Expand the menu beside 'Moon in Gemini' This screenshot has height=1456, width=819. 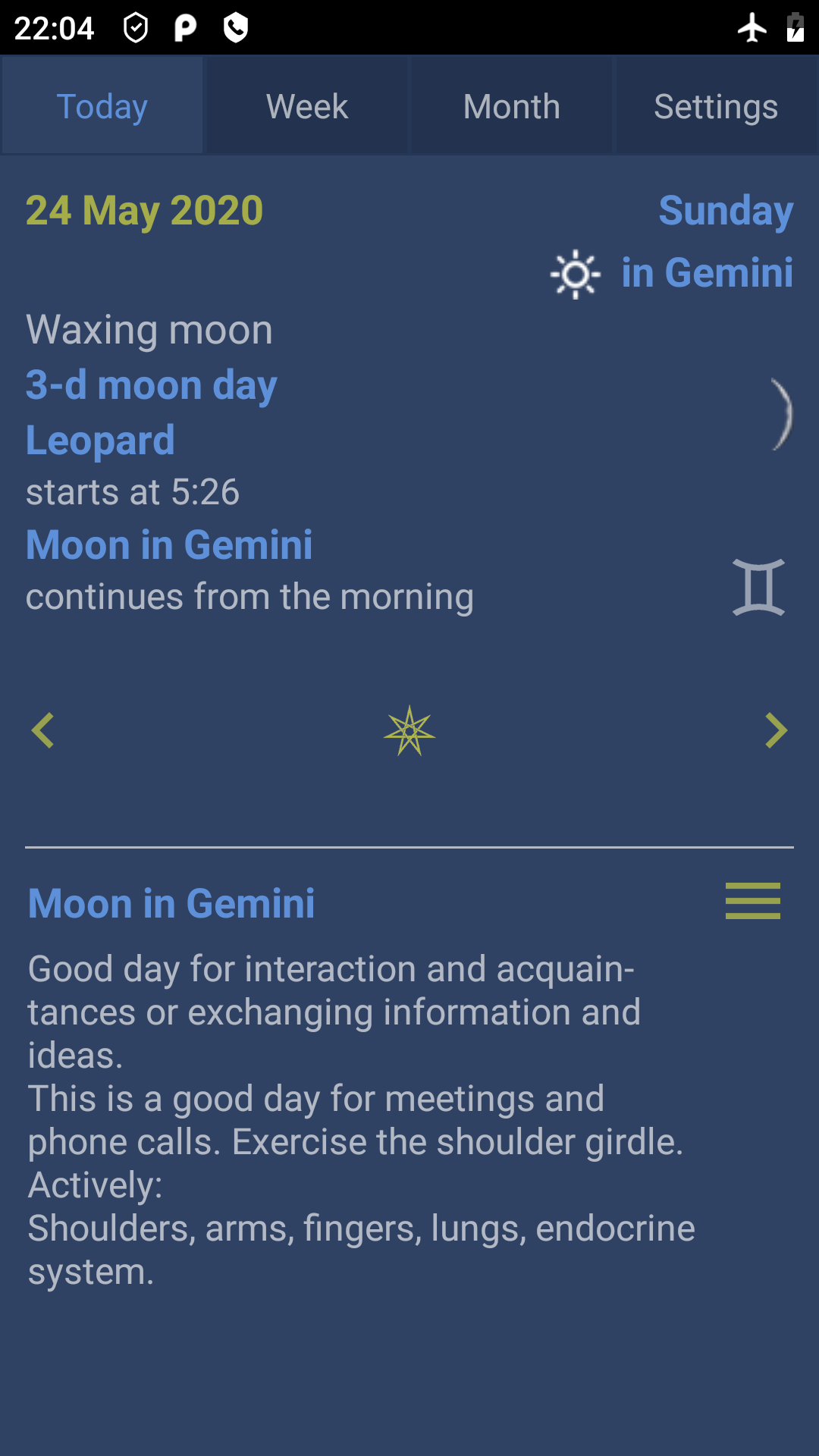pos(752,902)
